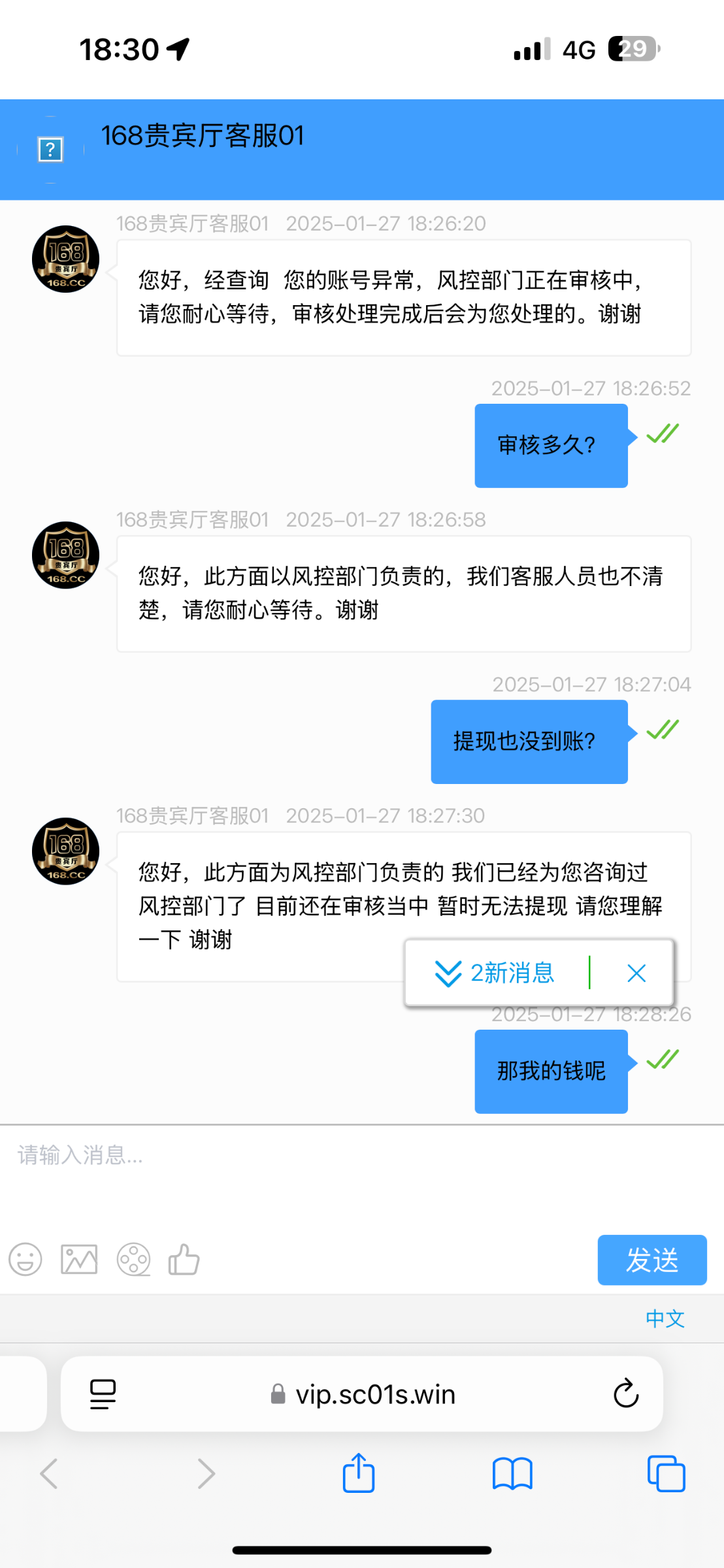
Task: Switch language via 中文 link
Action: pyautogui.click(x=665, y=1318)
